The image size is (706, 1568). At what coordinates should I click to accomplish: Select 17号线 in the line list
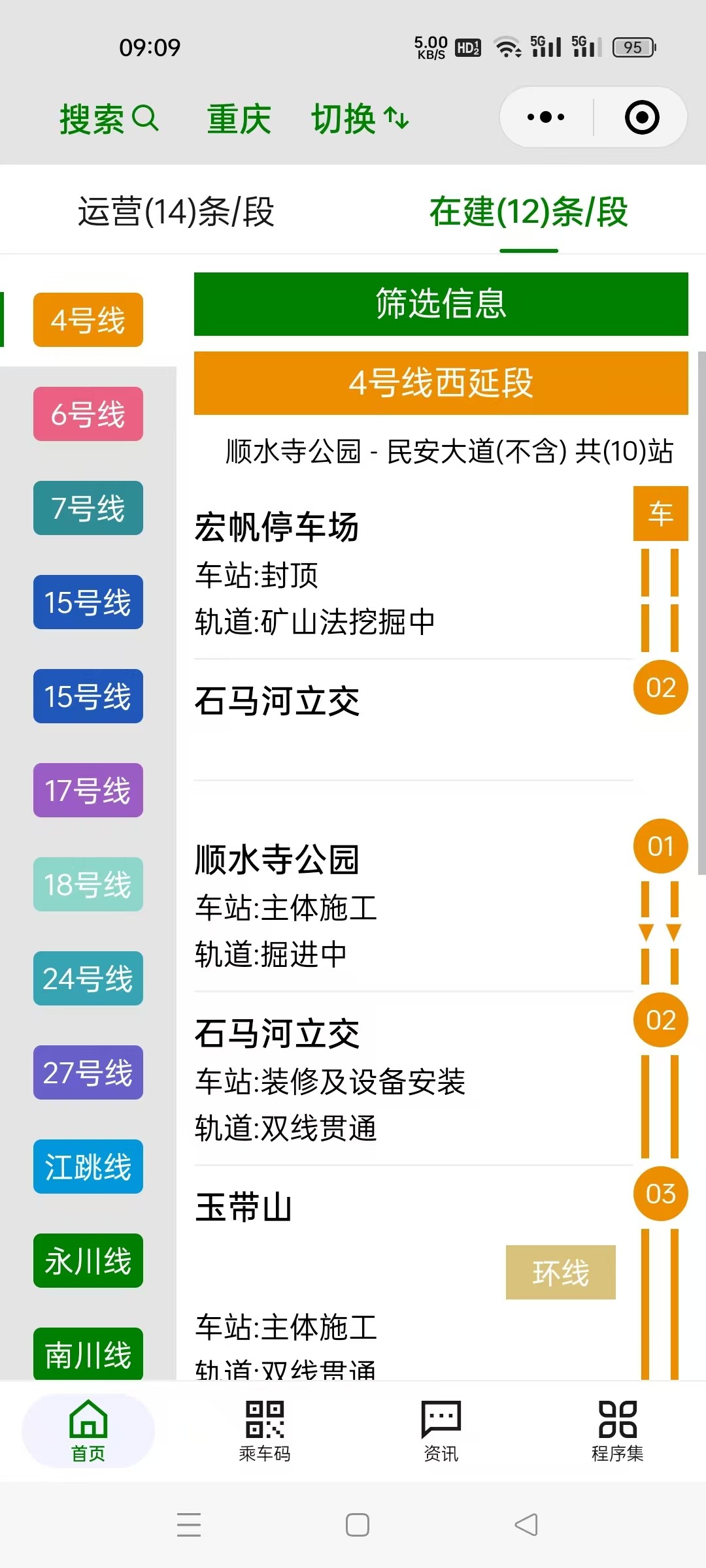[88, 791]
